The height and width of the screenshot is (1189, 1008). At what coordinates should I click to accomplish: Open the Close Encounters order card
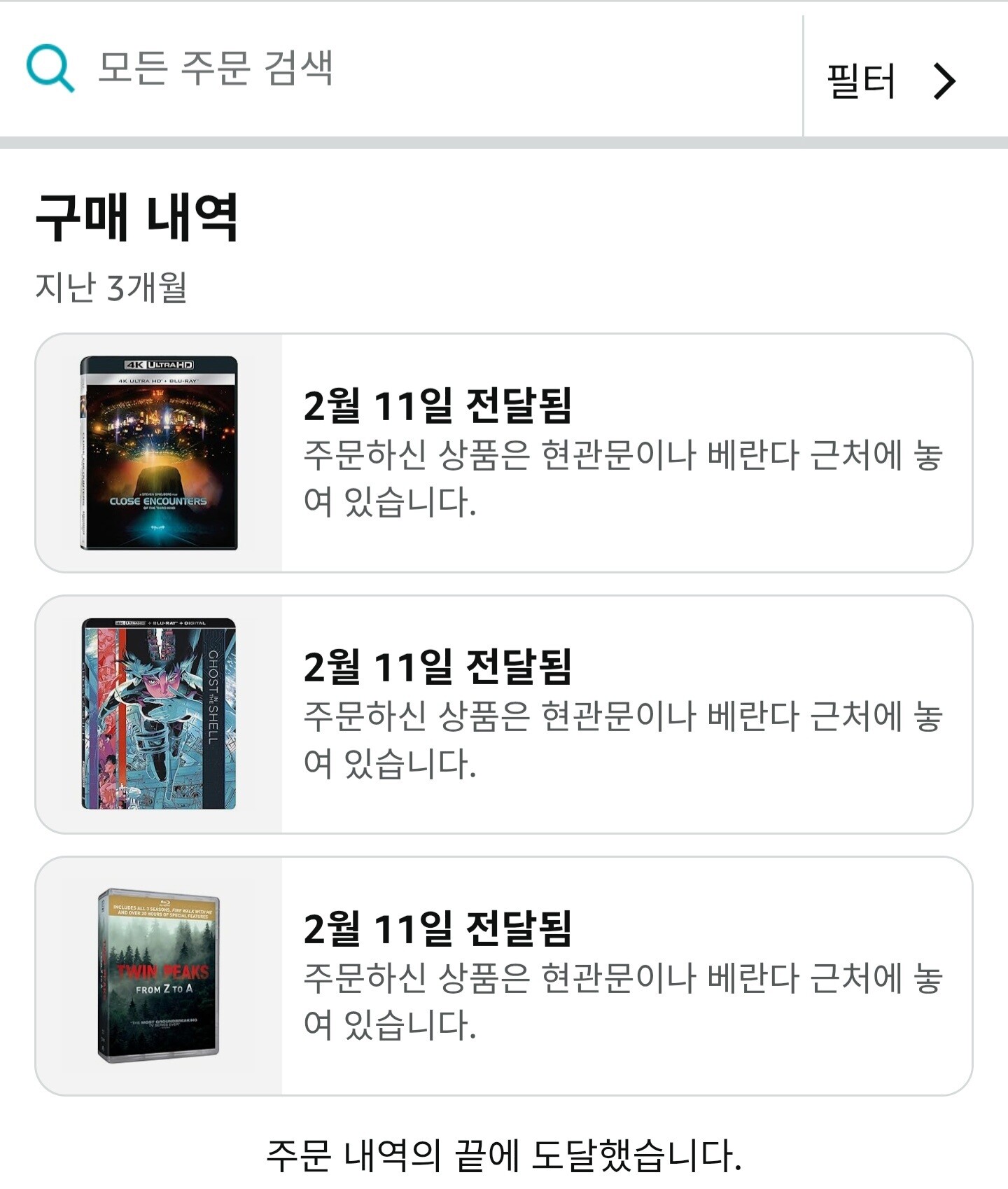click(x=504, y=452)
